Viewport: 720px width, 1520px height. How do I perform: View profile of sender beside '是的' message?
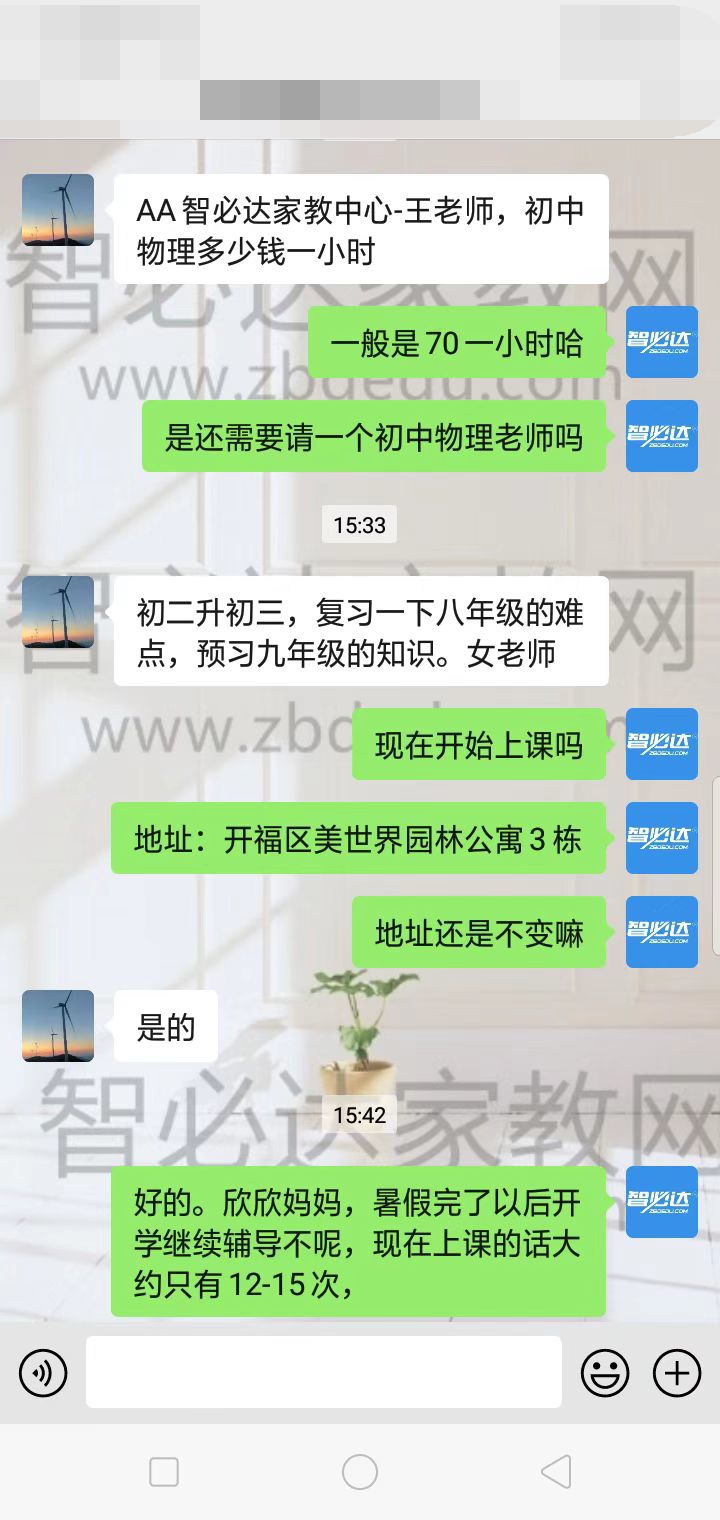(x=58, y=1026)
